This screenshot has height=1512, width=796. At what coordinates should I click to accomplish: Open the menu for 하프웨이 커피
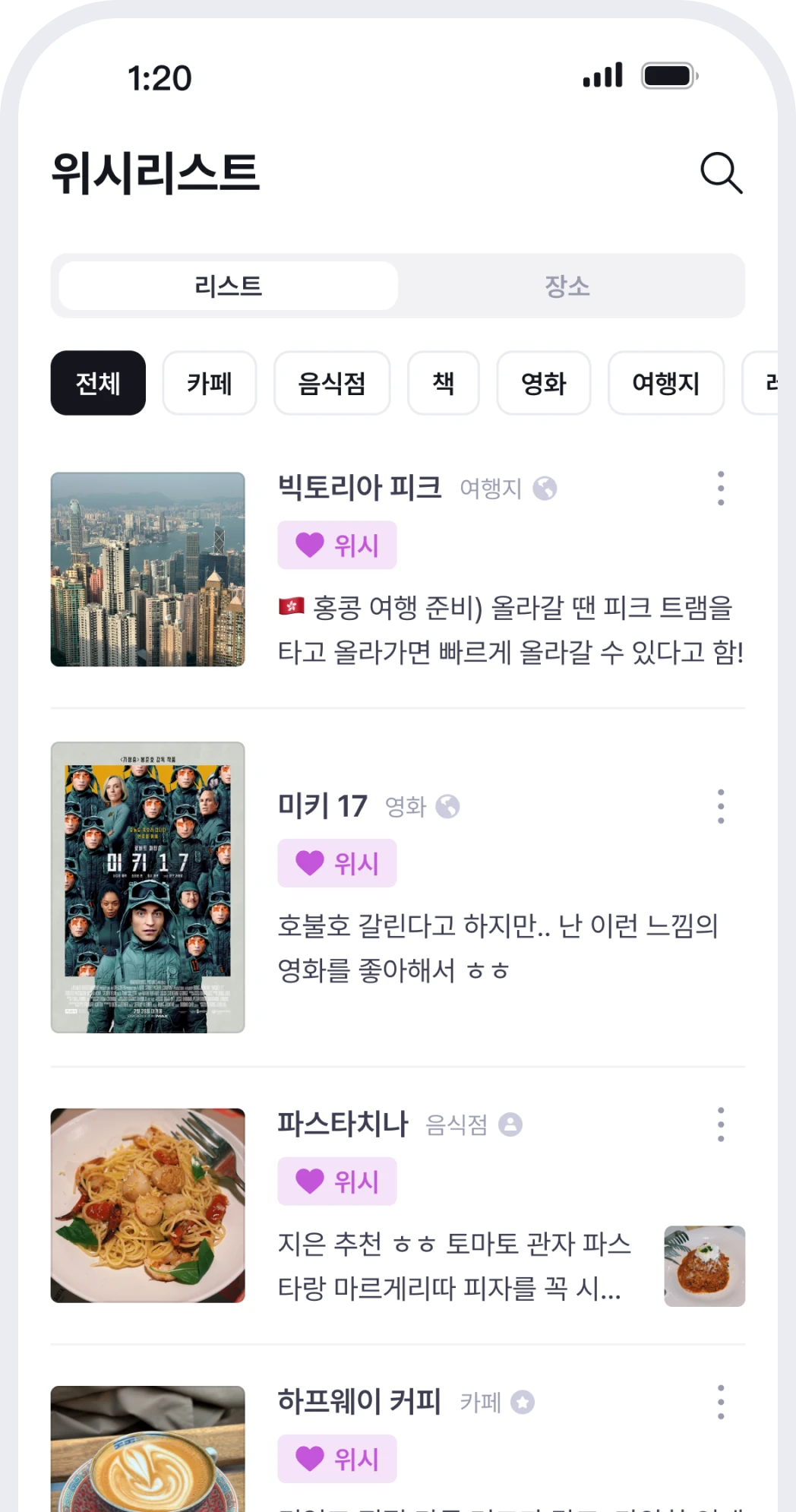[721, 1402]
